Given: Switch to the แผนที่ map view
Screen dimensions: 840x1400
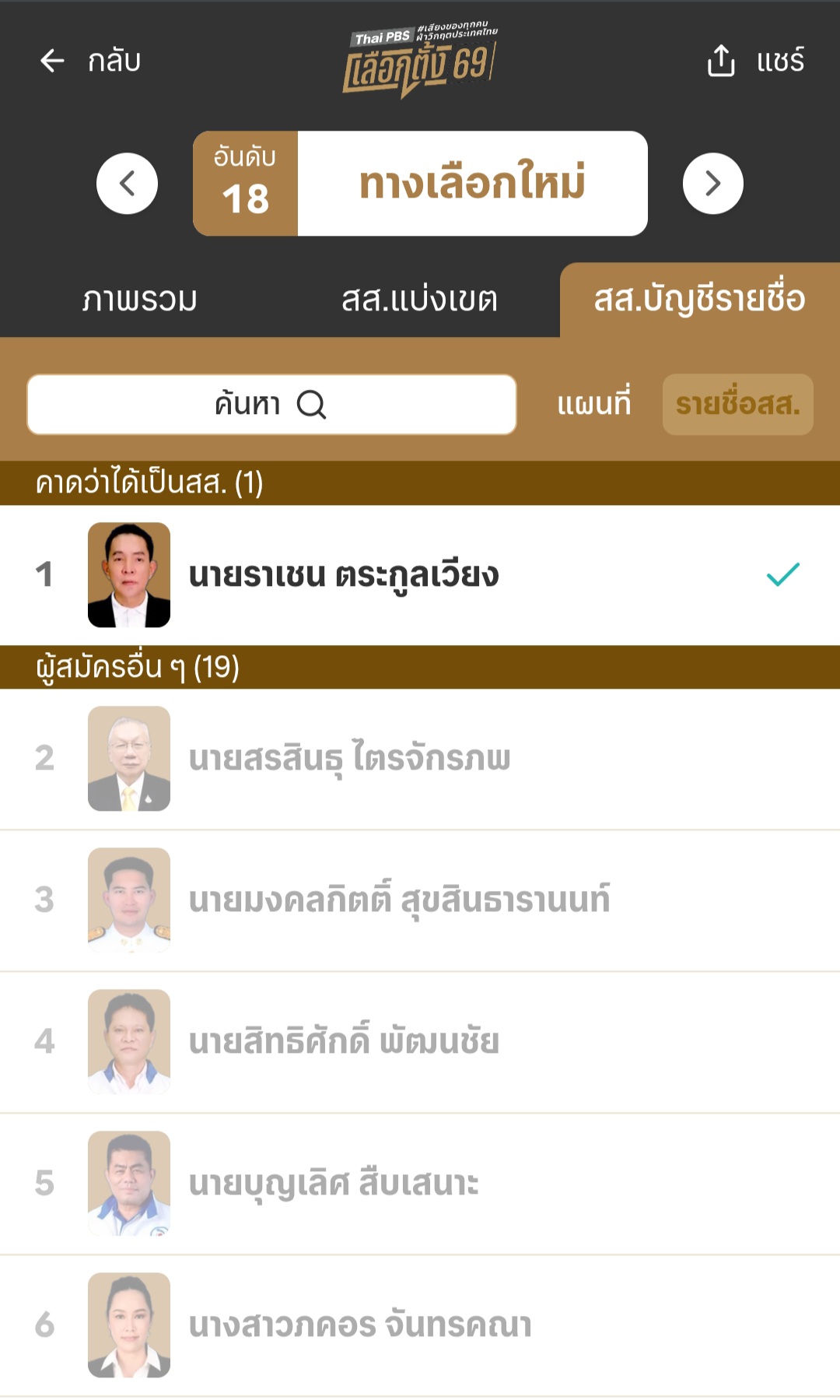Looking at the screenshot, I should (593, 405).
